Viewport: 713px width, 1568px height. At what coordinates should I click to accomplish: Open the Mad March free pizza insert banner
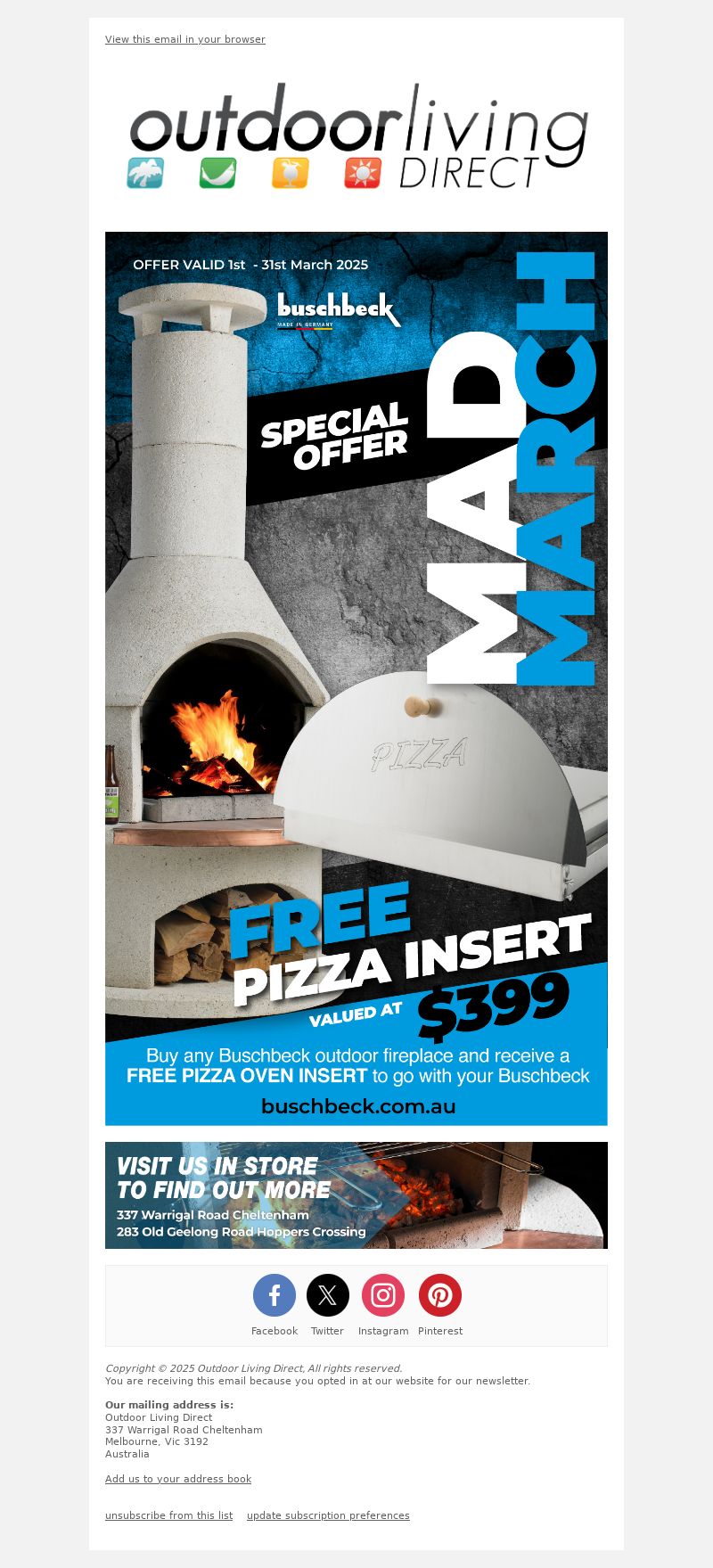(x=356, y=677)
